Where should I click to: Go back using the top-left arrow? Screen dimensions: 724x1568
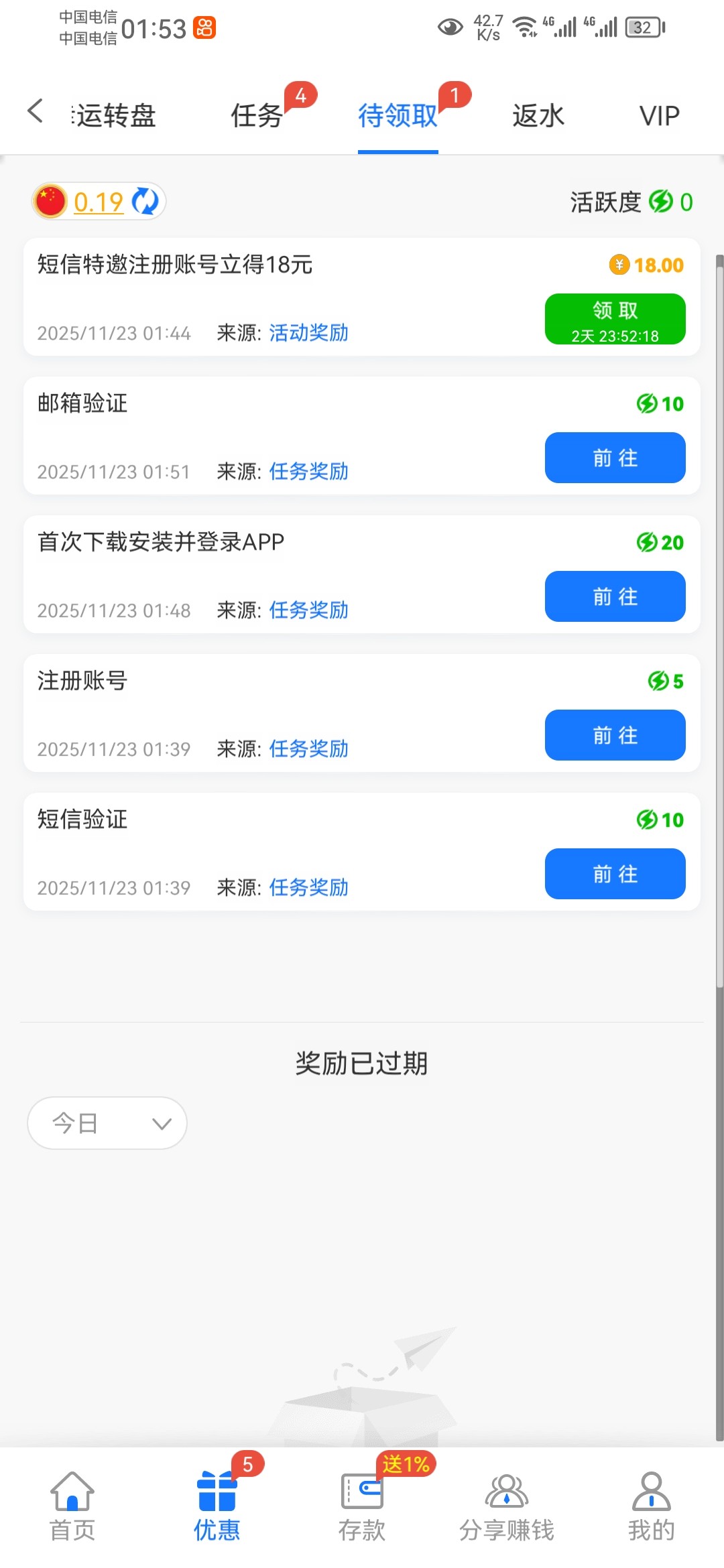(x=36, y=111)
